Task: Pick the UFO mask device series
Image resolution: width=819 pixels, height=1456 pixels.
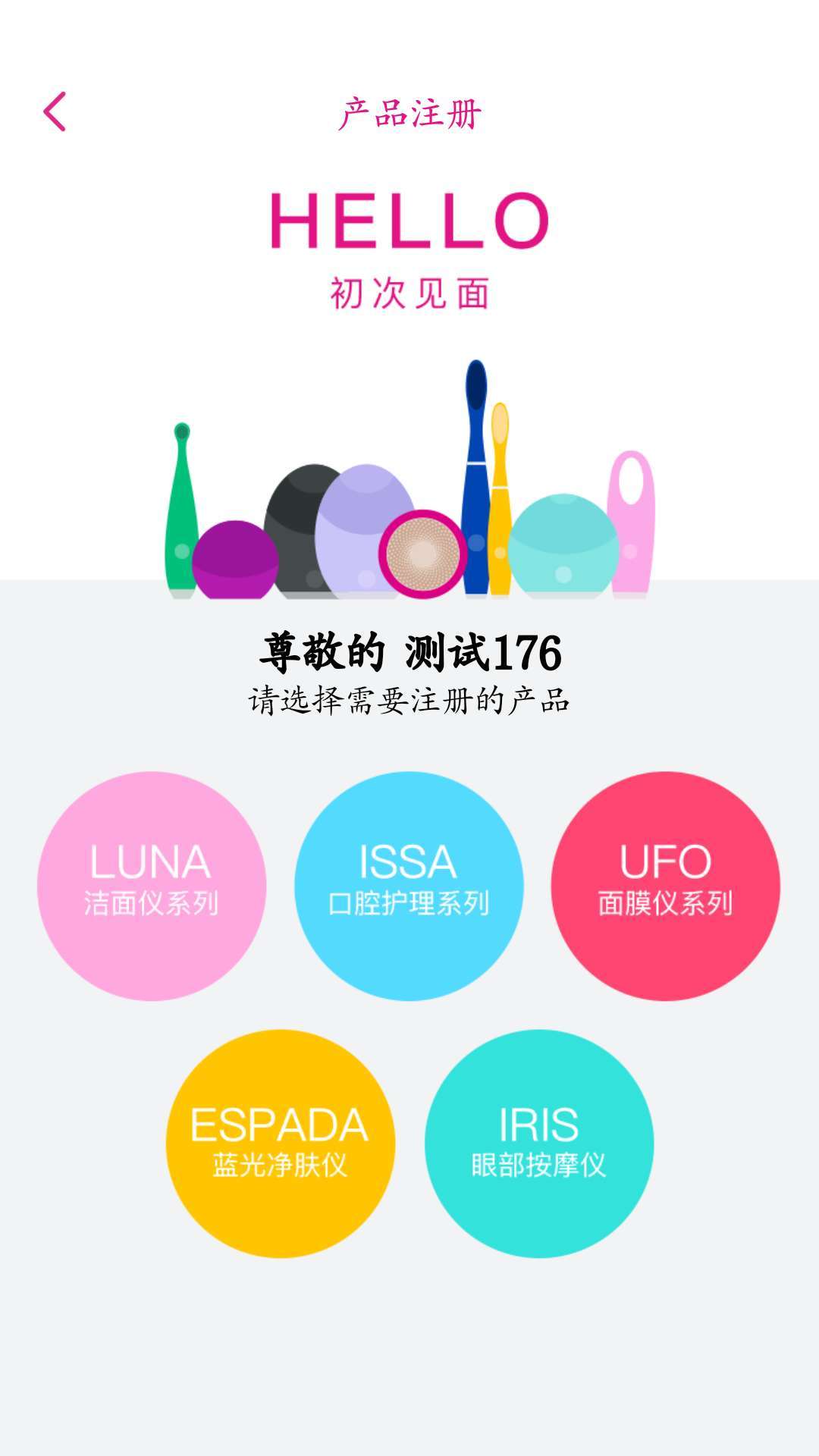Action: point(665,886)
